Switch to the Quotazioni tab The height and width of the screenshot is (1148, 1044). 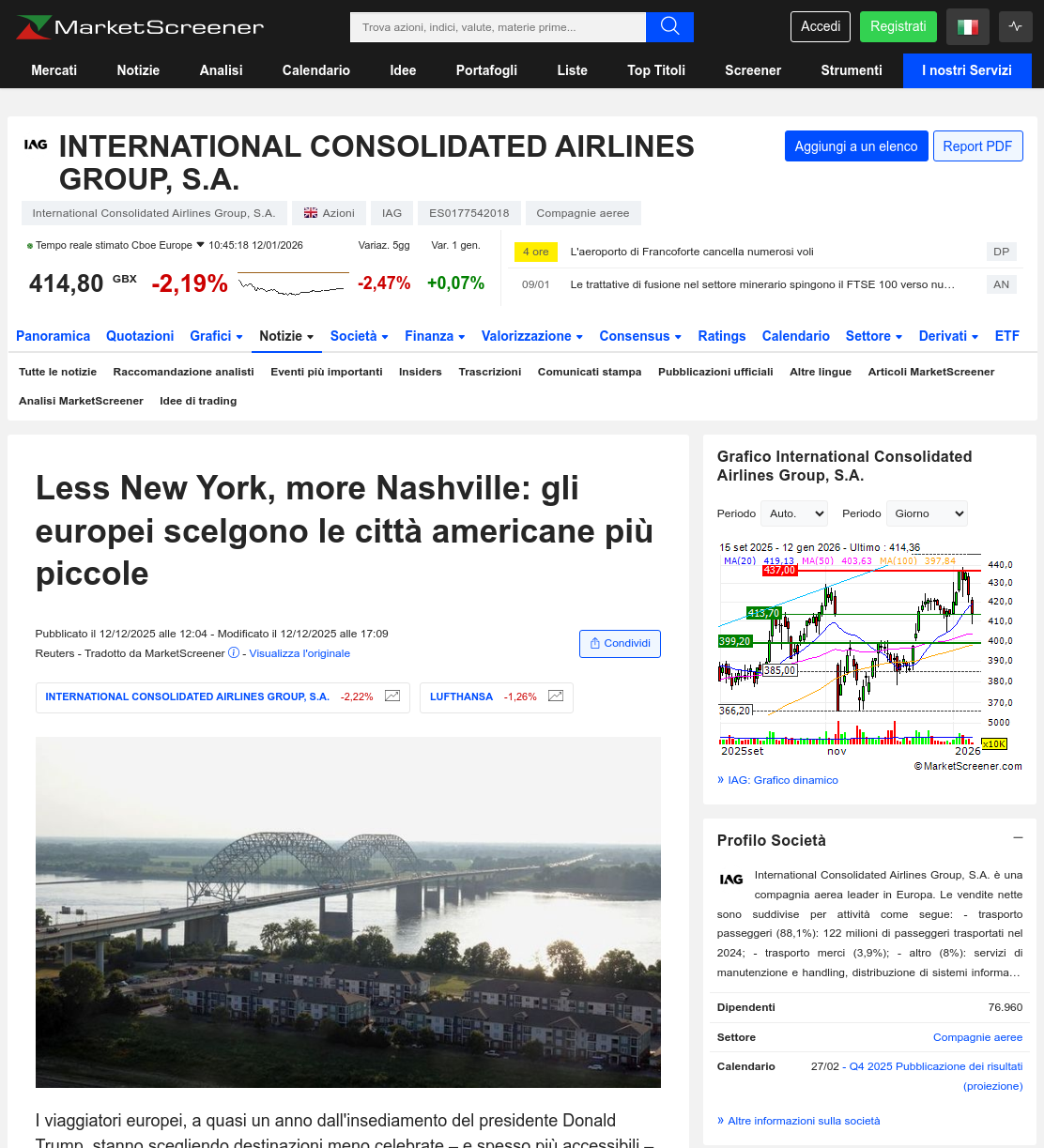point(140,336)
